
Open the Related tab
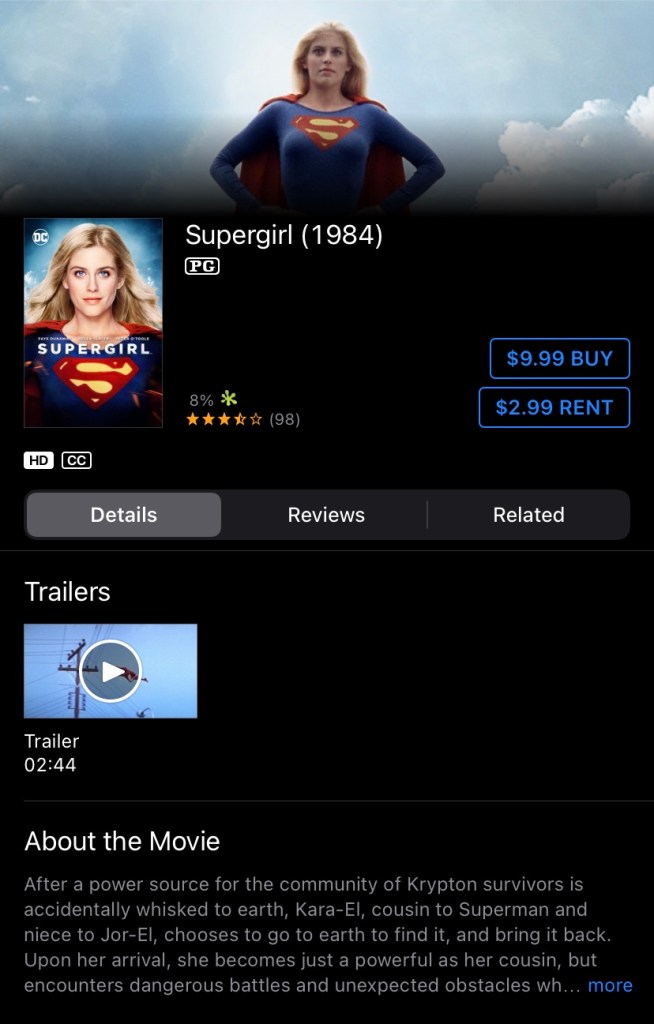pyautogui.click(x=528, y=515)
